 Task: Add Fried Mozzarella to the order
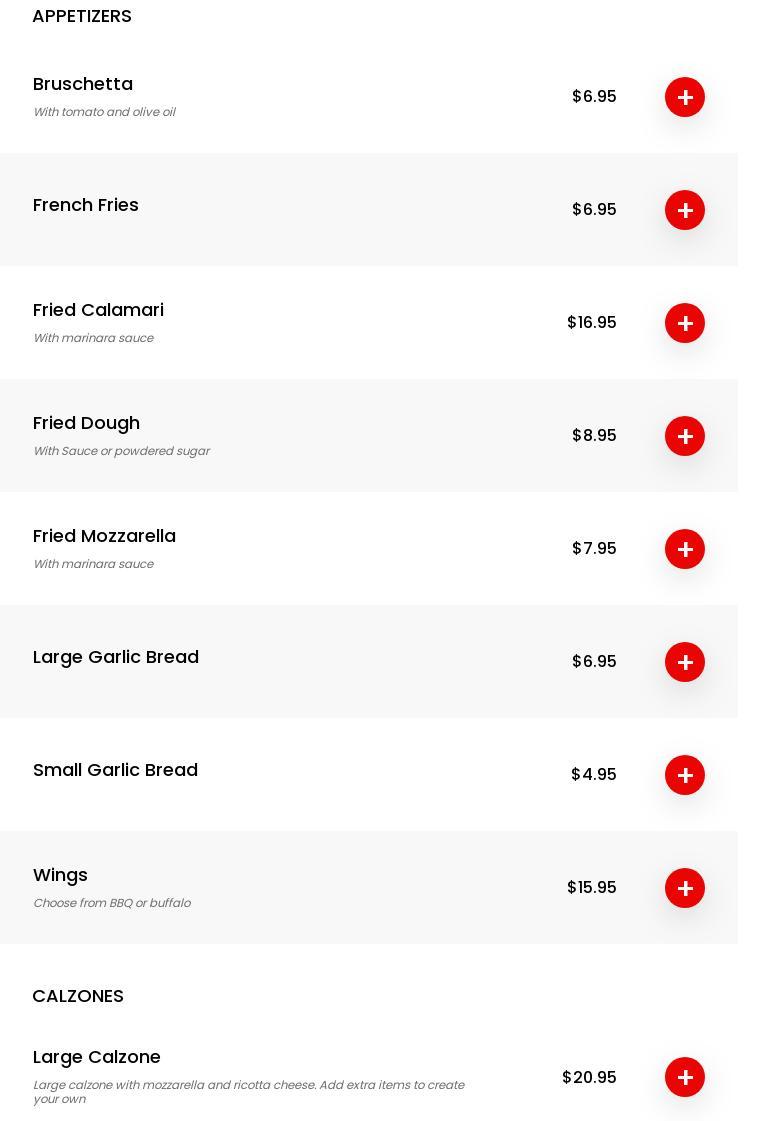[x=685, y=549]
